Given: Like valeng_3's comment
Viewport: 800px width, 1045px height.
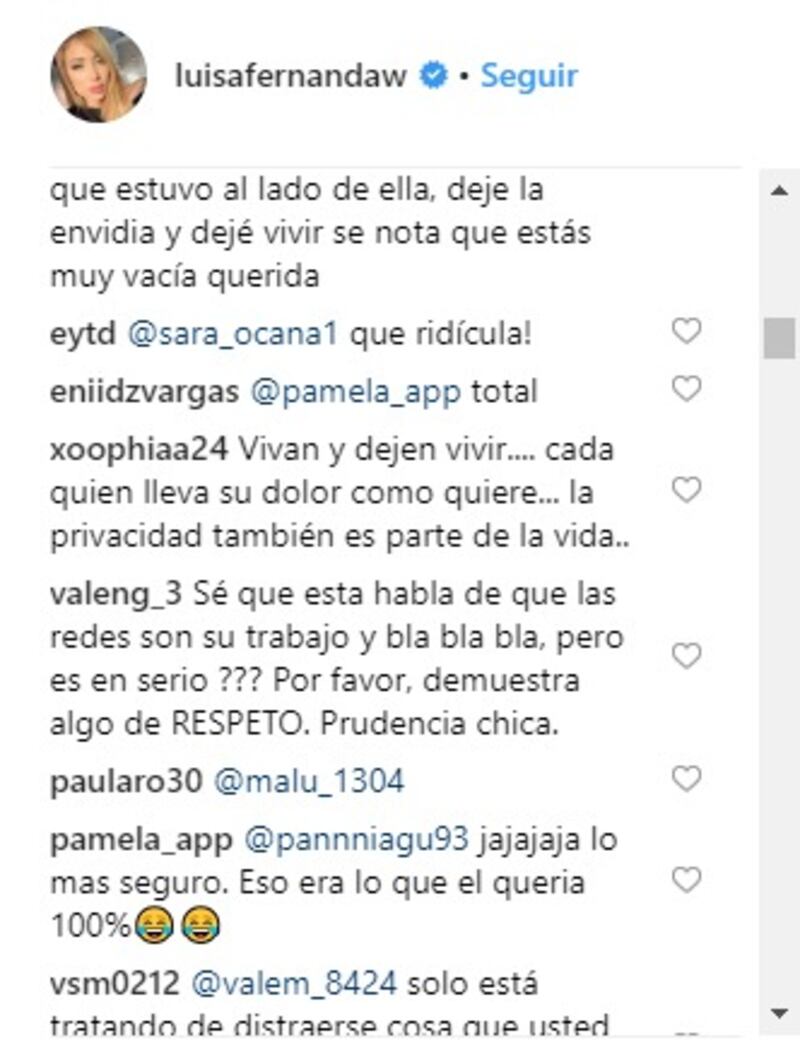Looking at the screenshot, I should pyautogui.click(x=686, y=656).
